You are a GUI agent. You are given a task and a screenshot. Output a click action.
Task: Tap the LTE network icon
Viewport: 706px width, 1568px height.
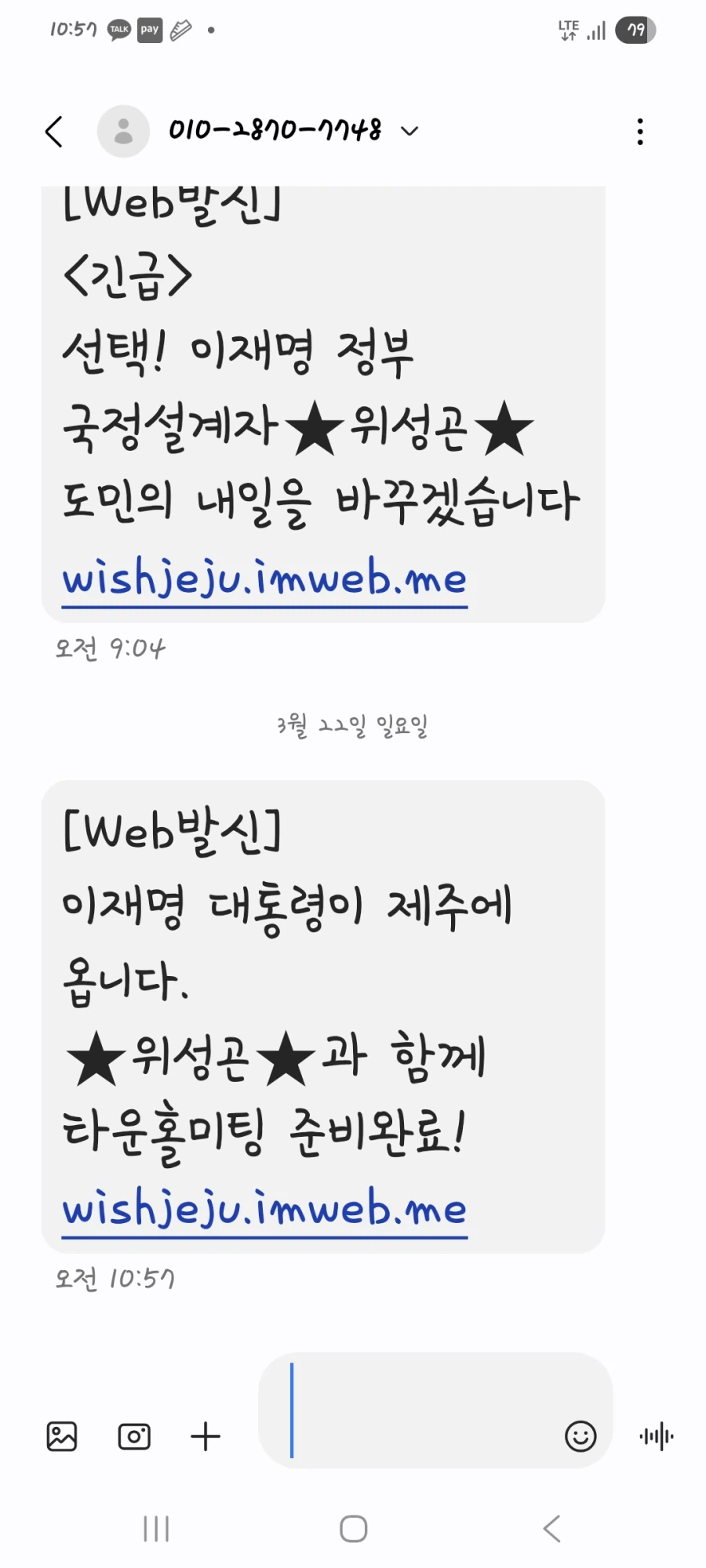[568, 31]
